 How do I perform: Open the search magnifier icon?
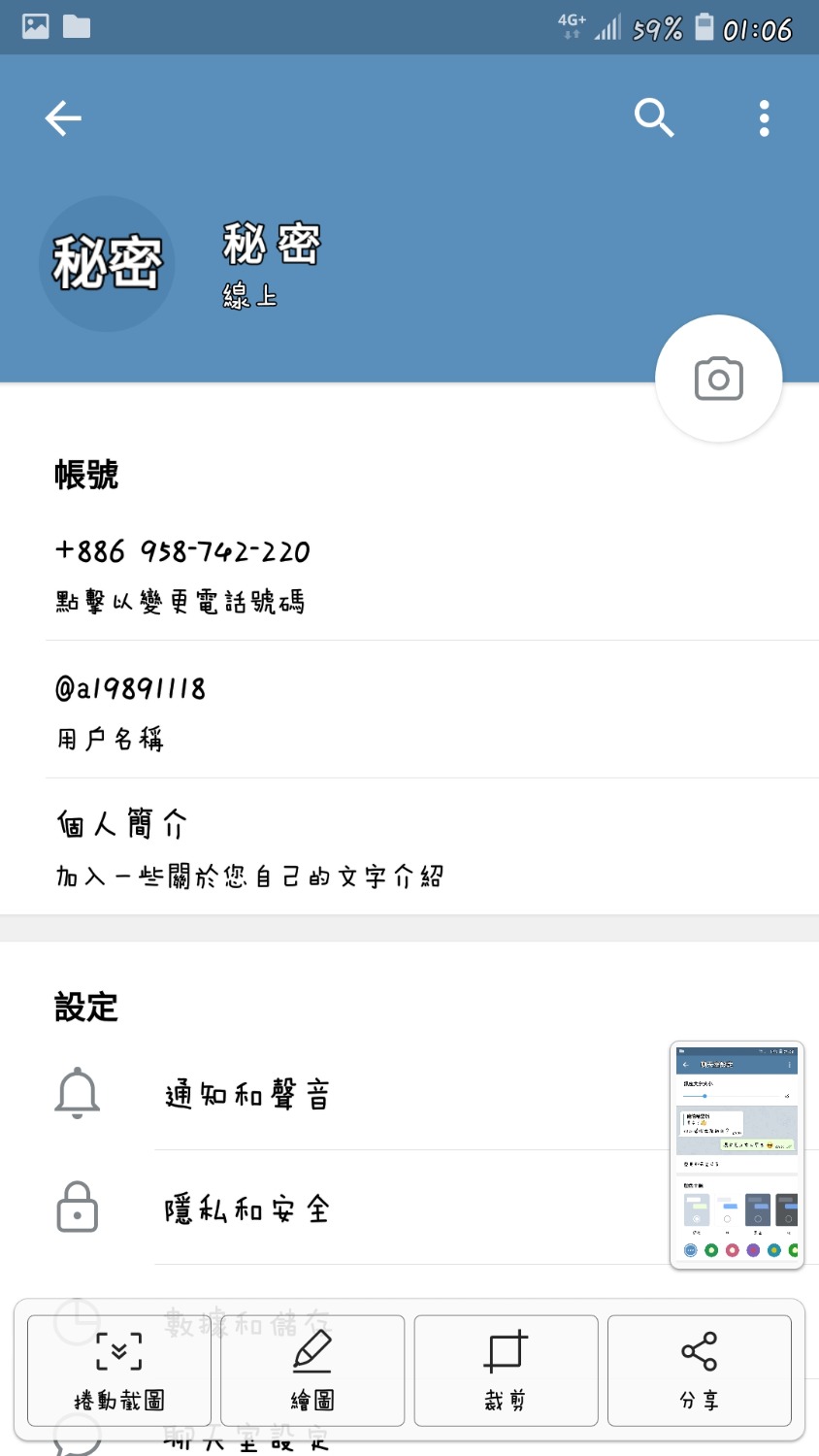[654, 118]
